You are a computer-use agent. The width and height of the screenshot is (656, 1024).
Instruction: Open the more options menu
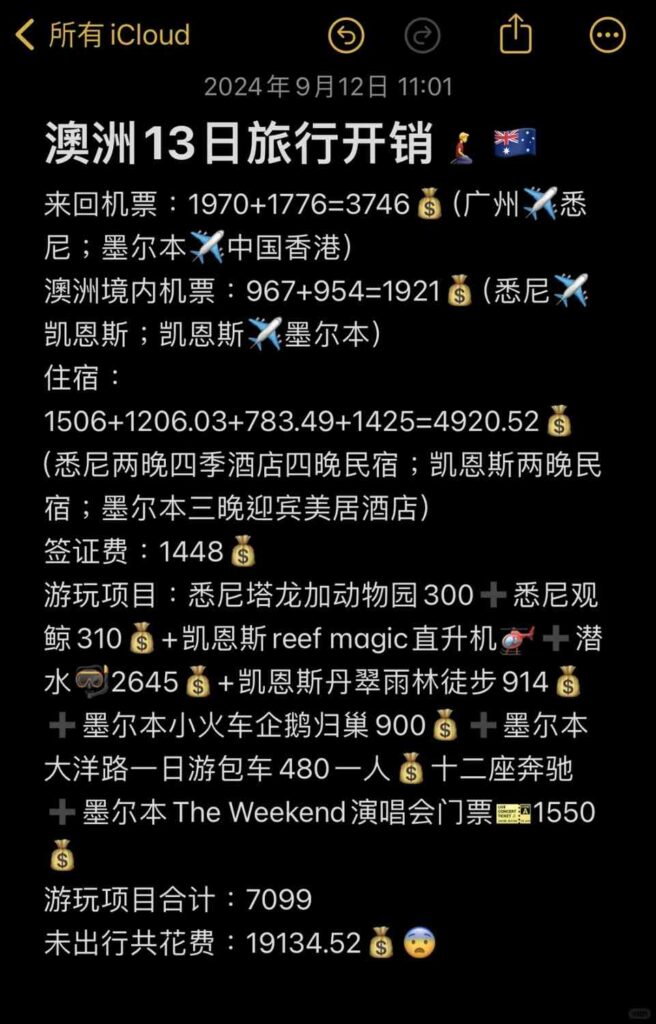[607, 36]
